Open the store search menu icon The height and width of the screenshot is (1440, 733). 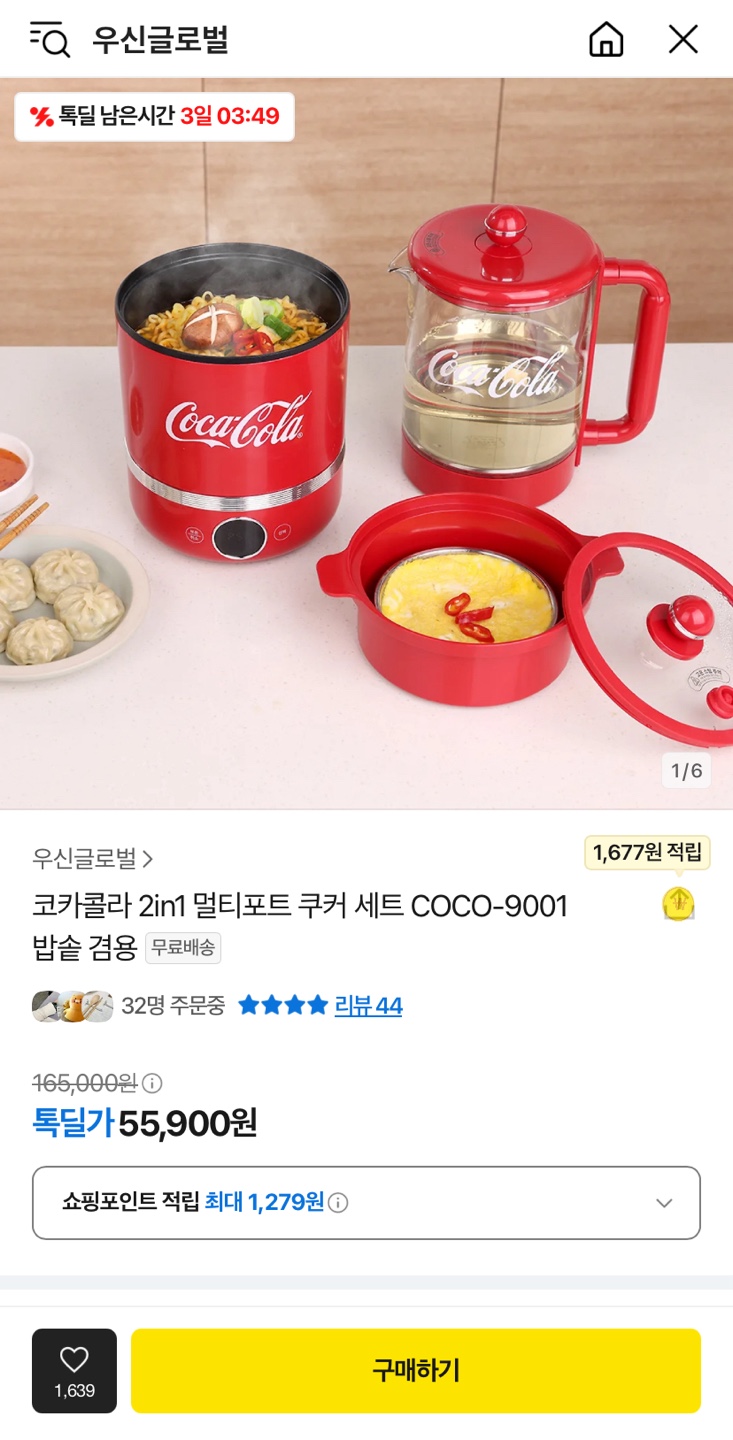click(x=49, y=40)
